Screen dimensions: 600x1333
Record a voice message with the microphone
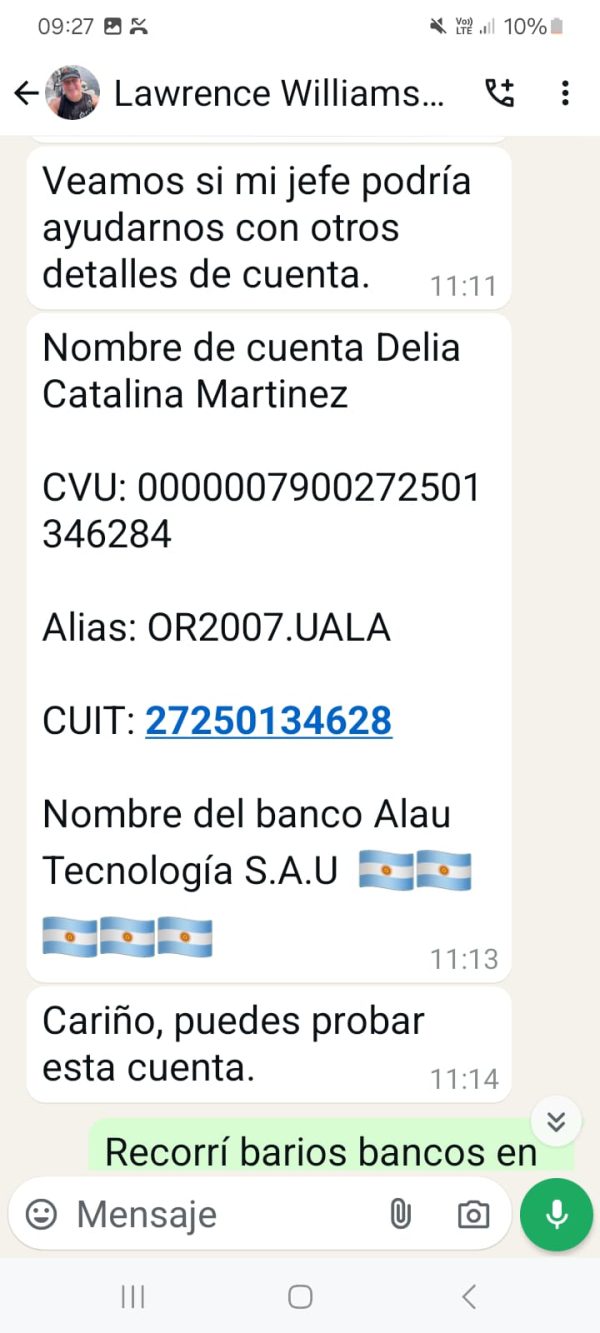(x=557, y=1215)
